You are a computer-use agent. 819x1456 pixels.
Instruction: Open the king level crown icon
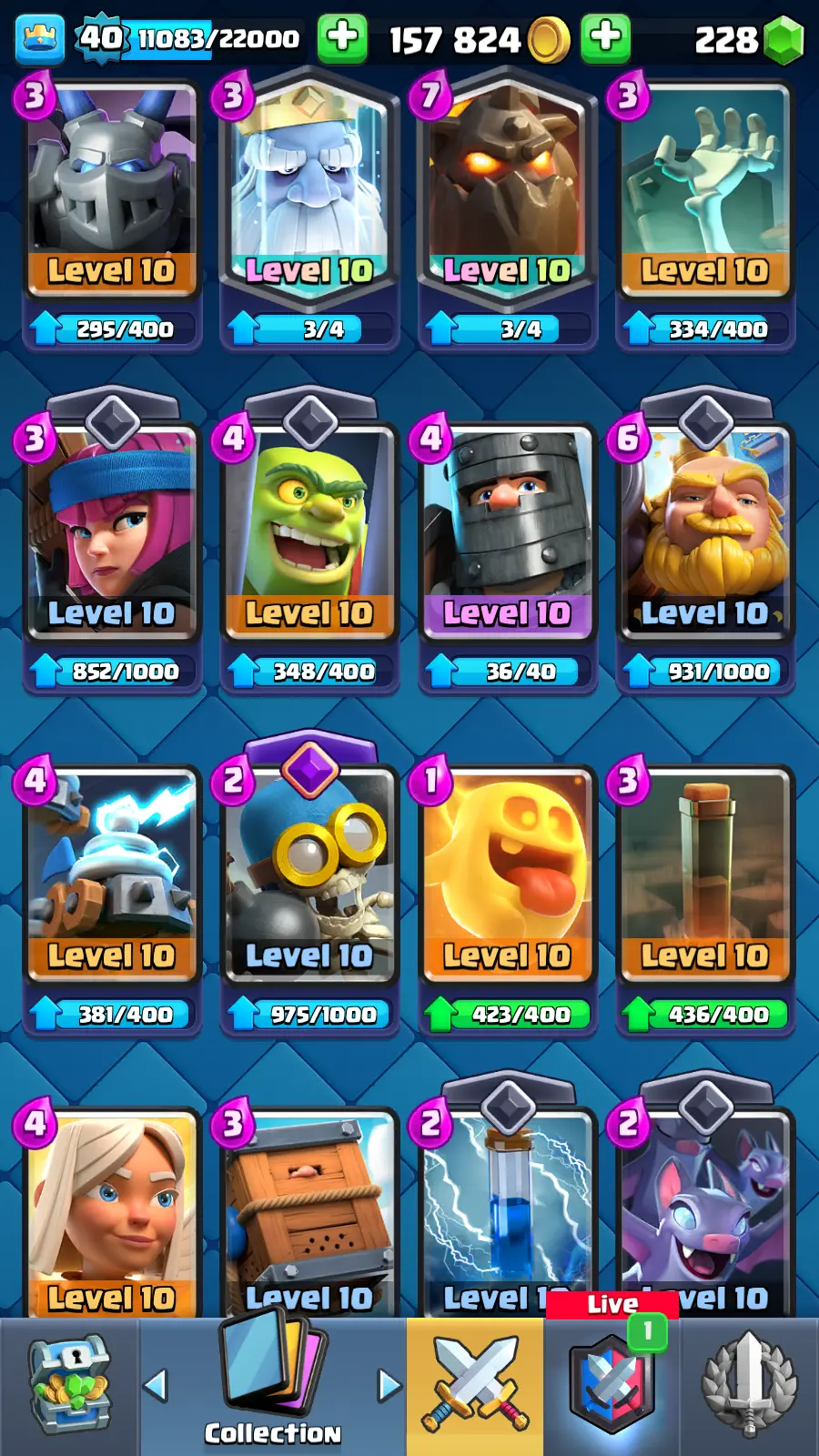click(x=40, y=39)
